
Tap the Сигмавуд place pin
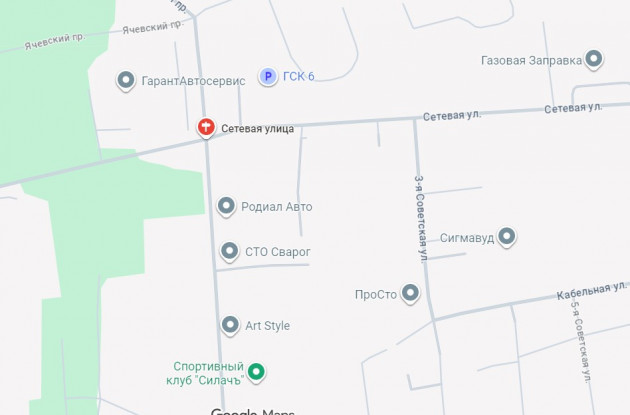point(507,237)
